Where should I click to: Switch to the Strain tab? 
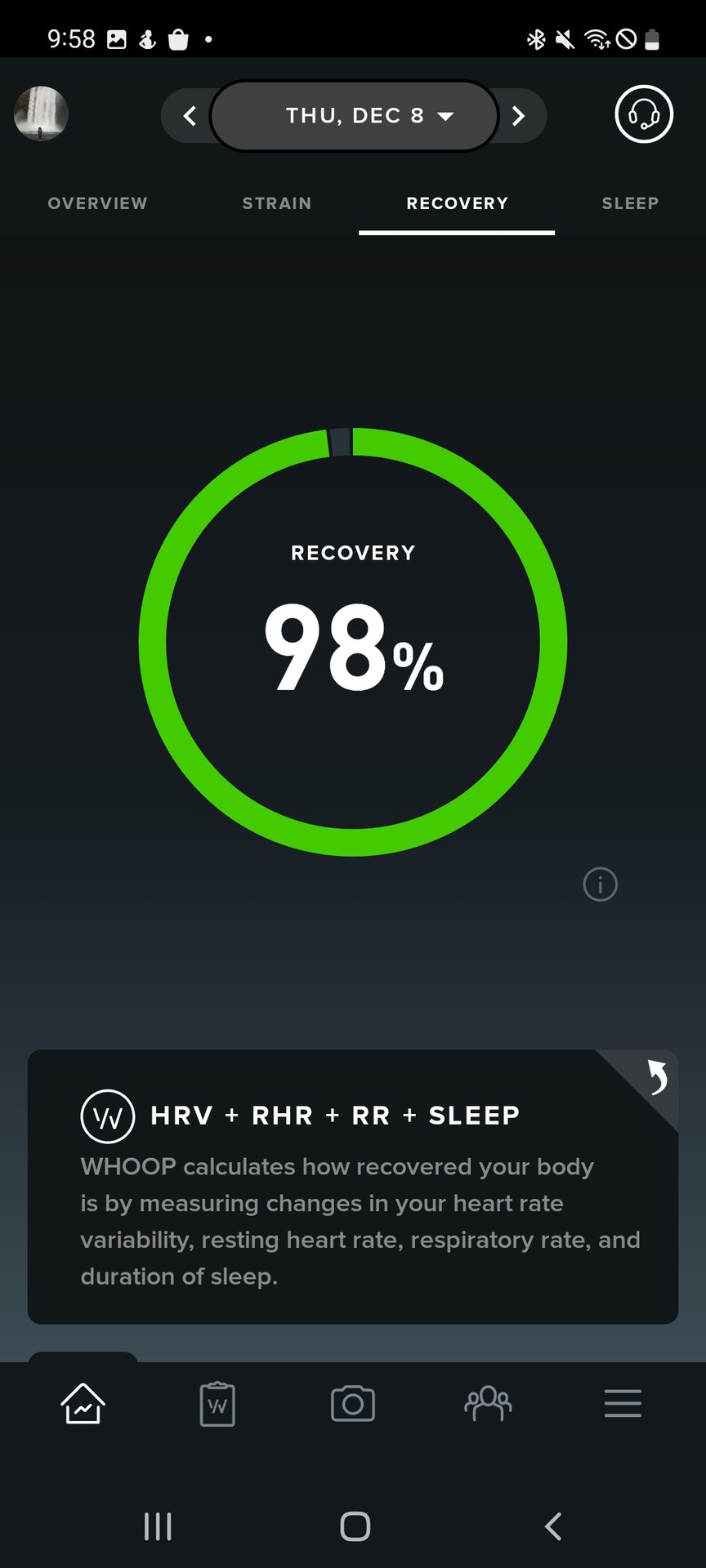276,203
